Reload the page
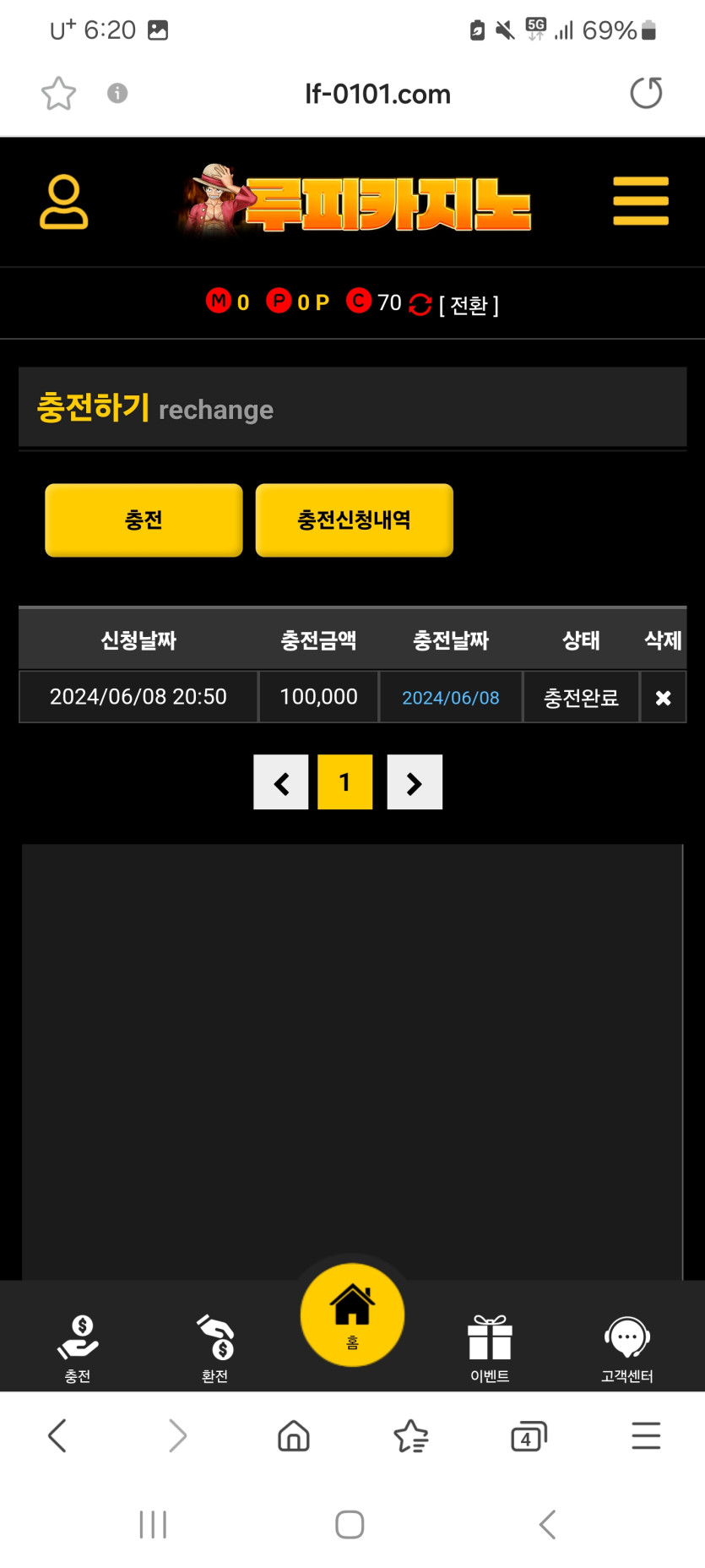The image size is (705, 1568). click(x=646, y=93)
